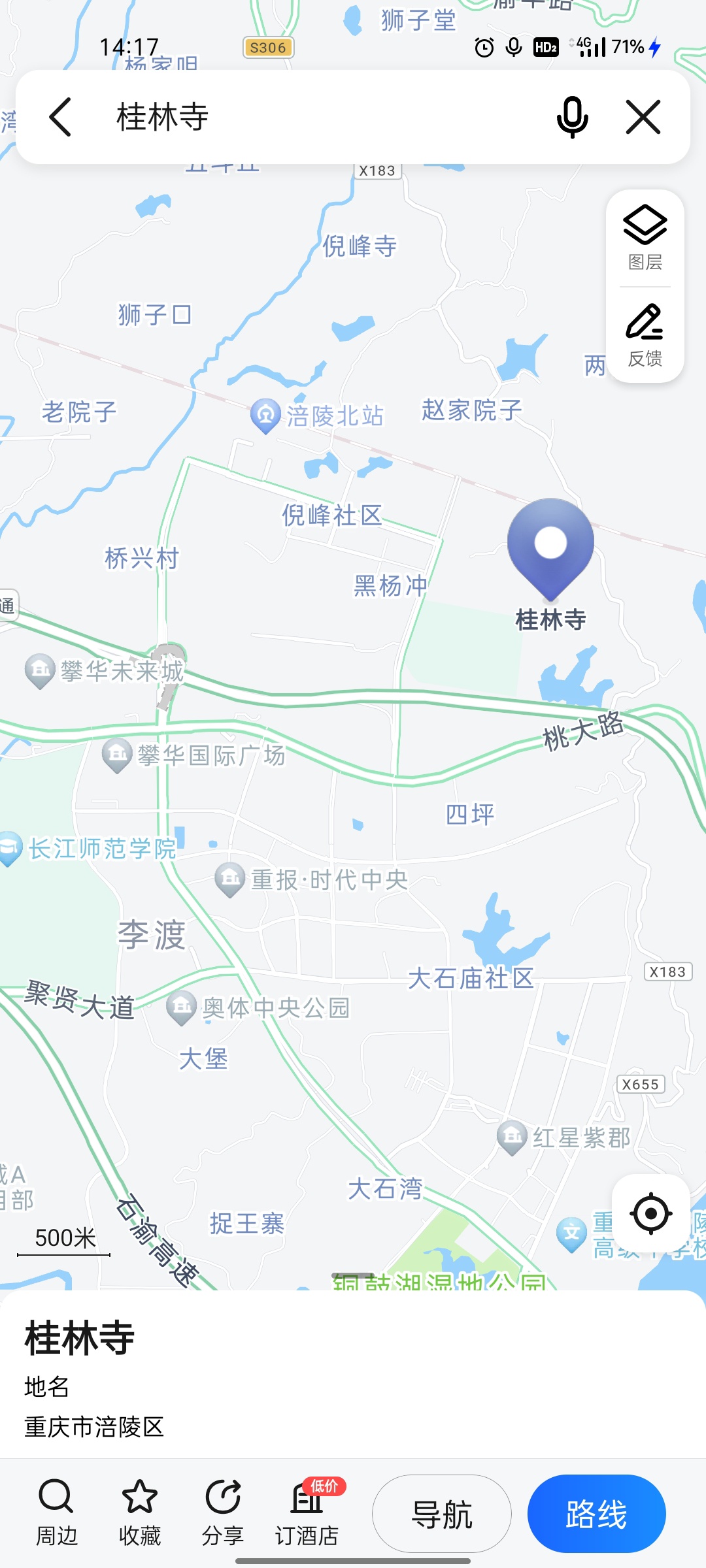Select the 涪陵北站 station marker

265,414
